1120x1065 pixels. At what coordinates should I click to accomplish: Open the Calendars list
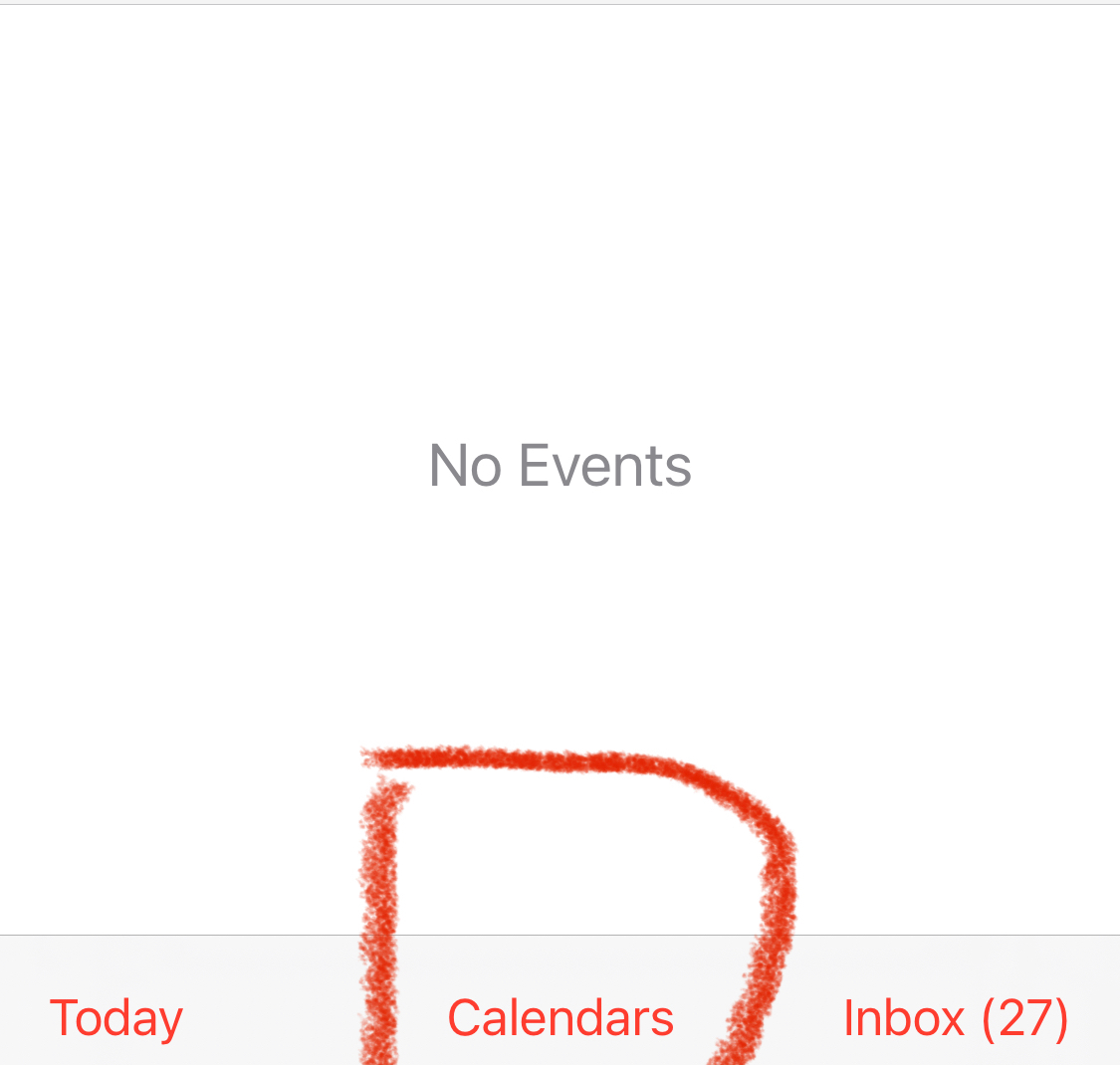coord(560,1018)
